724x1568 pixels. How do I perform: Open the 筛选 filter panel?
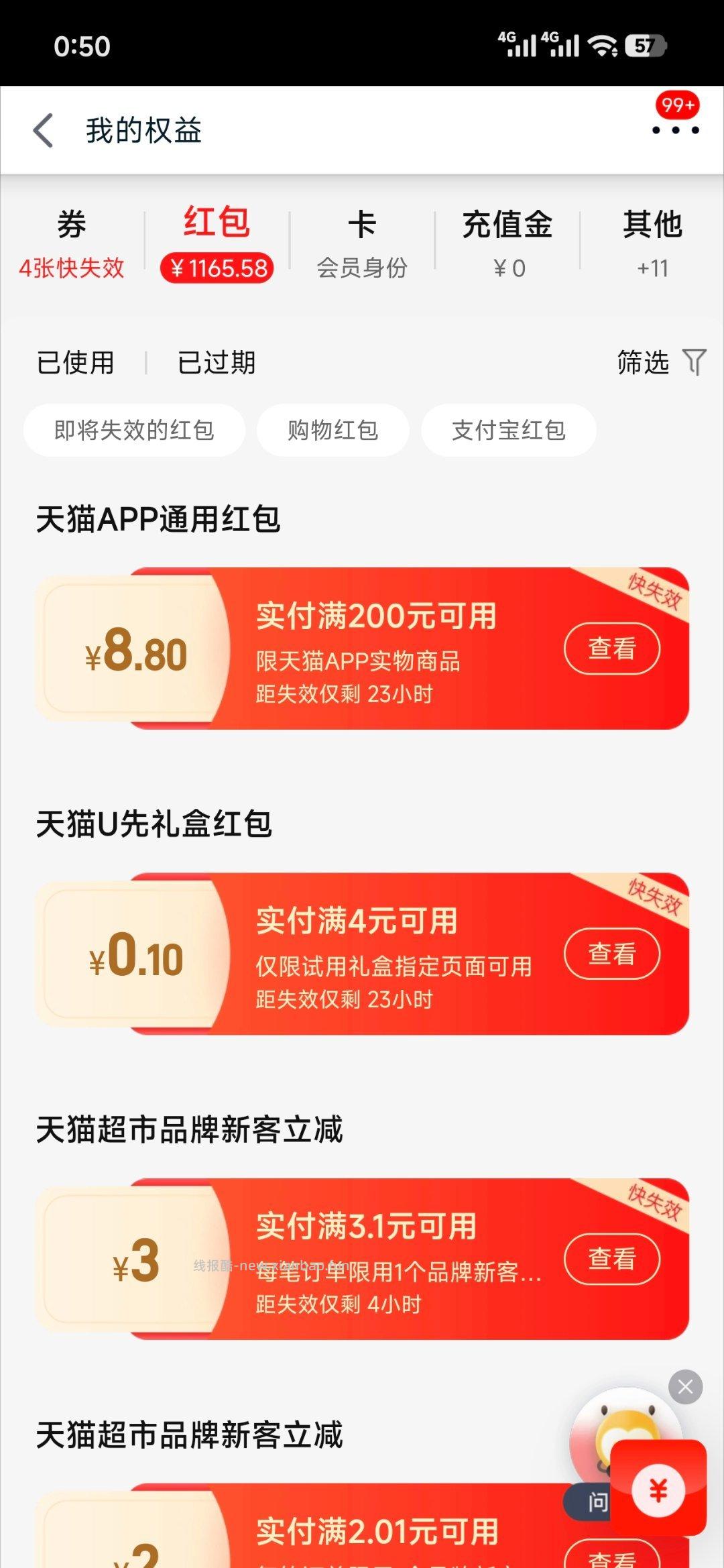click(x=643, y=361)
